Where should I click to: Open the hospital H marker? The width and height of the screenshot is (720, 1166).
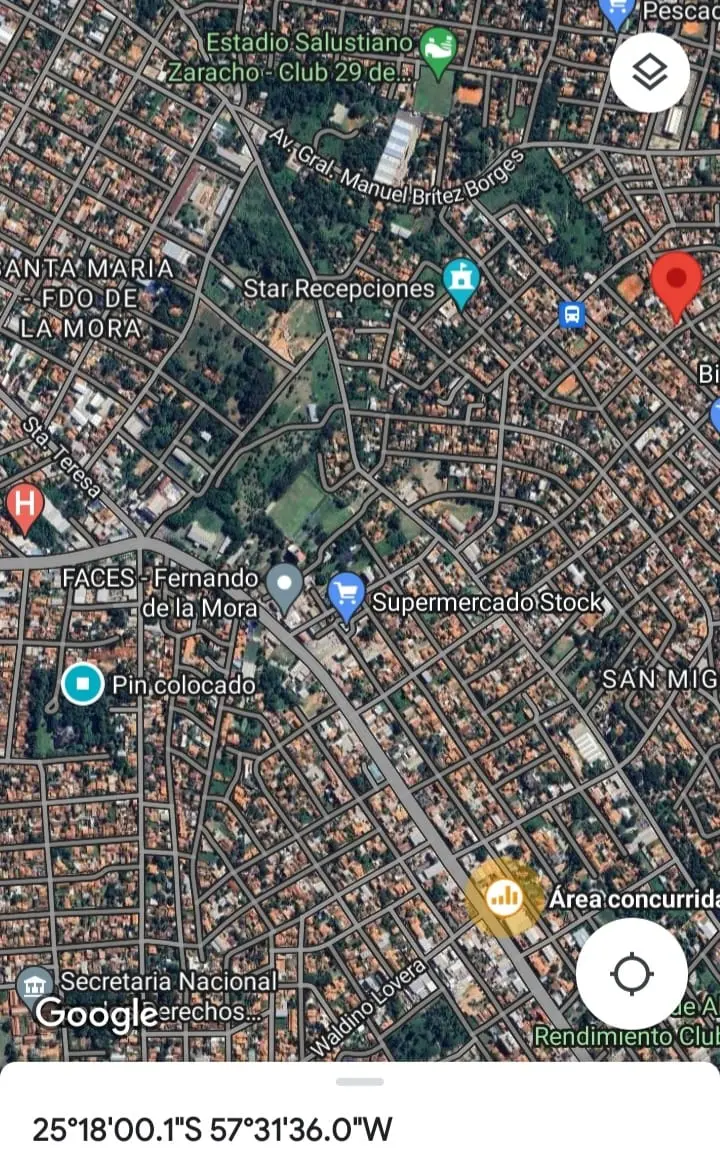click(x=25, y=508)
